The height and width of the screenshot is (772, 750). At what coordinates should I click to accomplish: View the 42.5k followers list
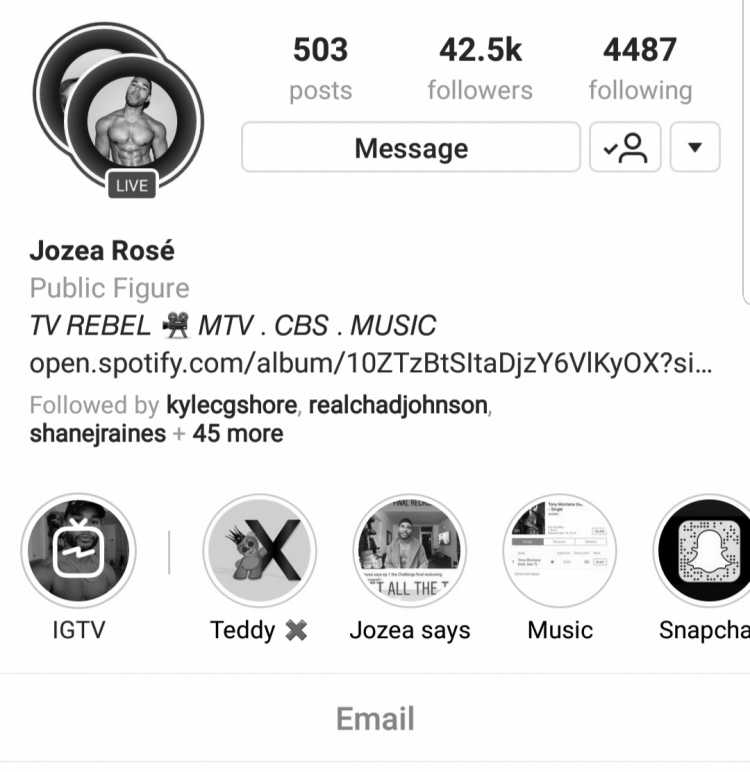pos(480,69)
